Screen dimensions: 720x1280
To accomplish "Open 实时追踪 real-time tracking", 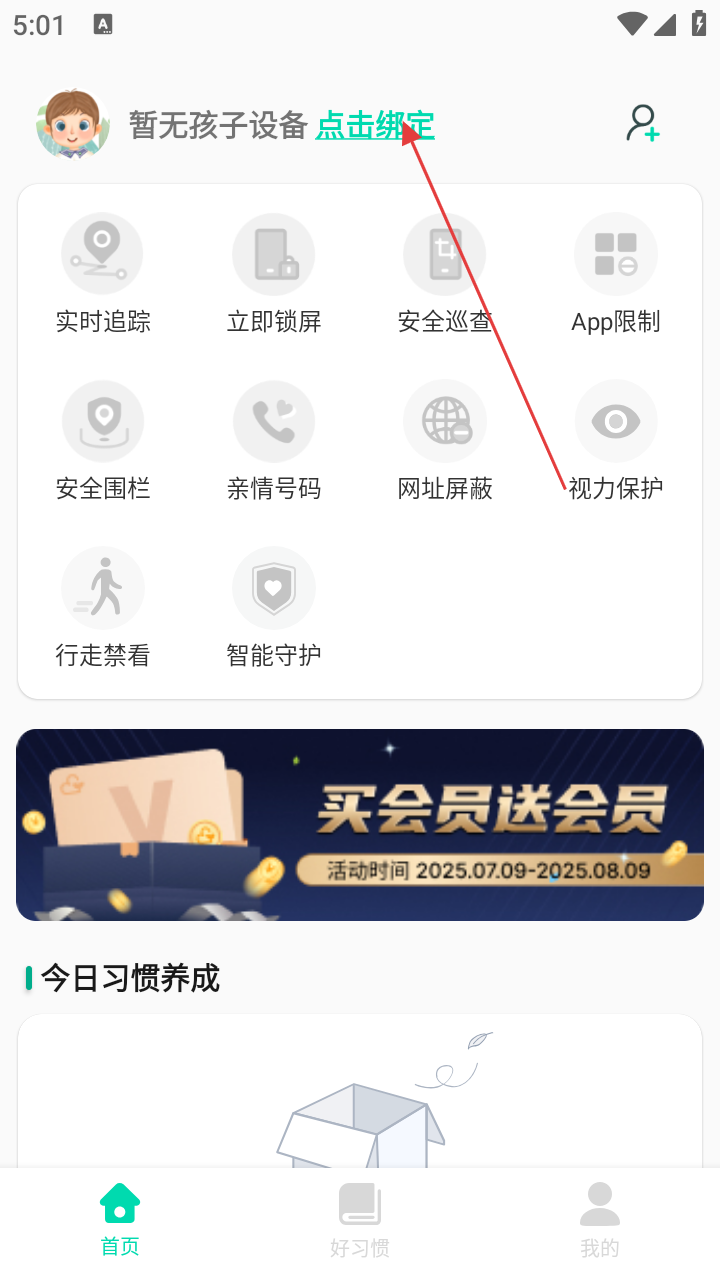I will [102, 274].
